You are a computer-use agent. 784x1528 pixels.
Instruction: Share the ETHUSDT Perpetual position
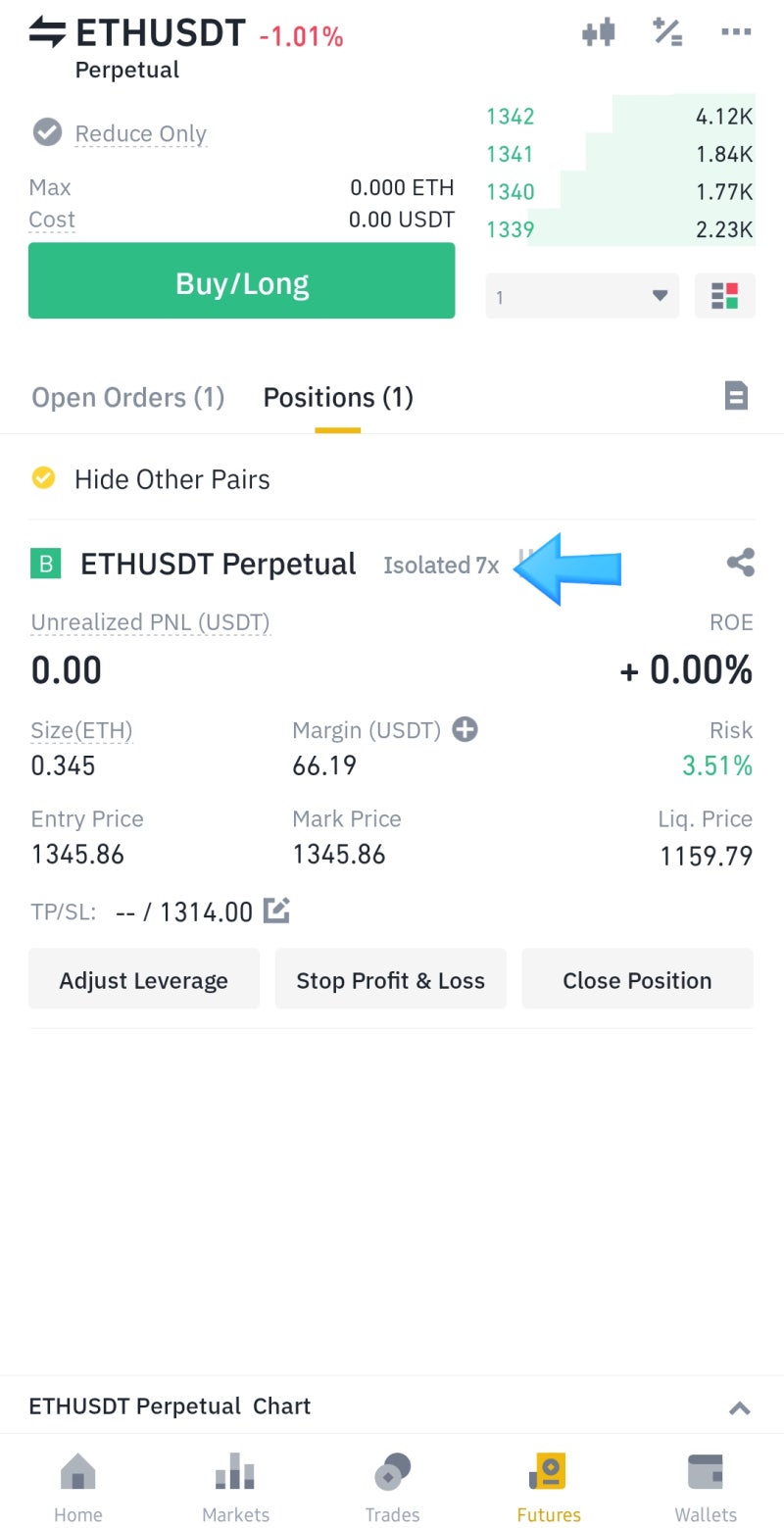[x=740, y=563]
